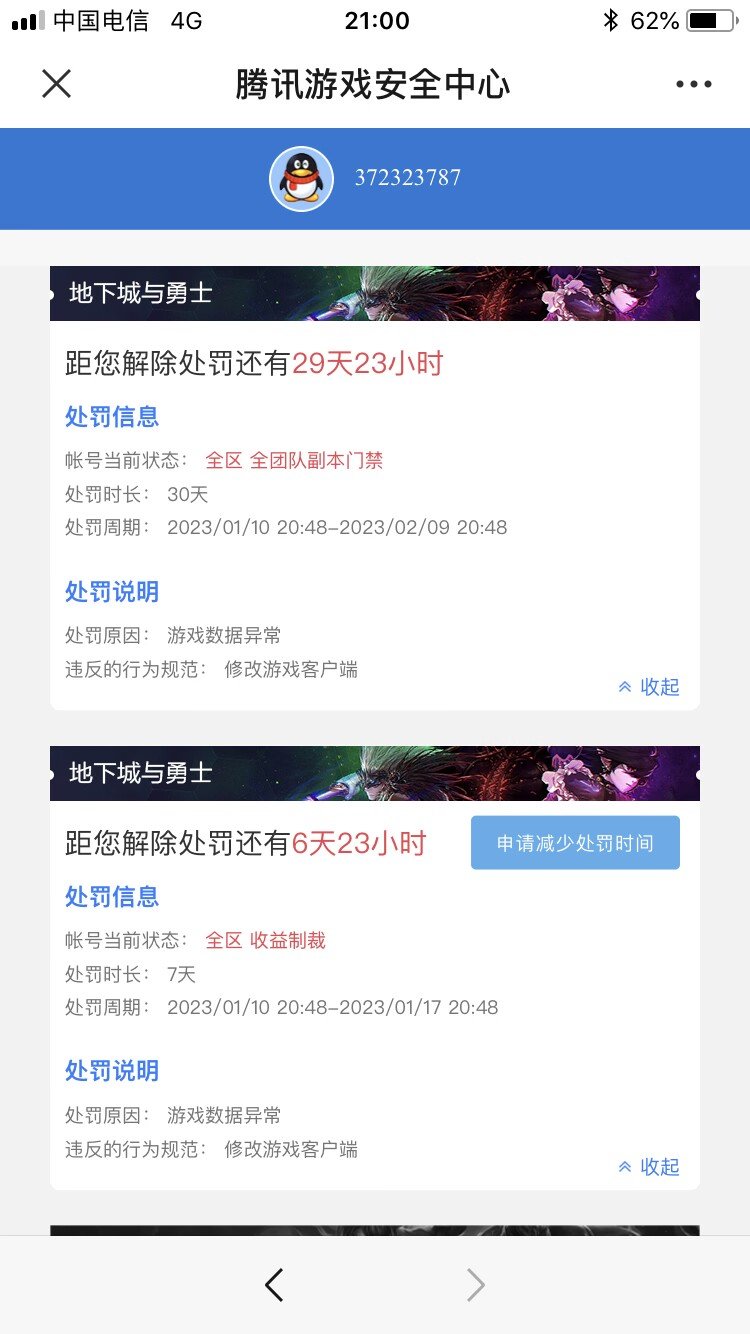This screenshot has width=750, height=1334.
Task: Tap the 申请减少处罚时间 button
Action: coord(575,843)
